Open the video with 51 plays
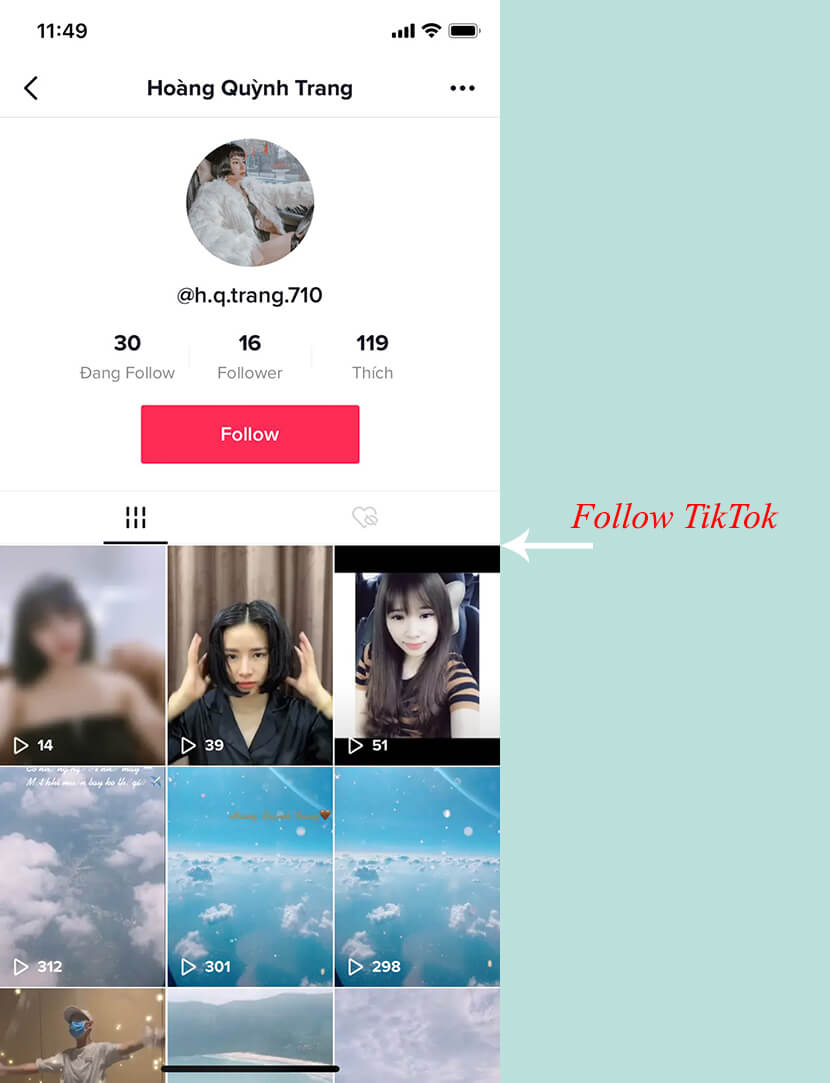The image size is (830, 1083). 417,655
